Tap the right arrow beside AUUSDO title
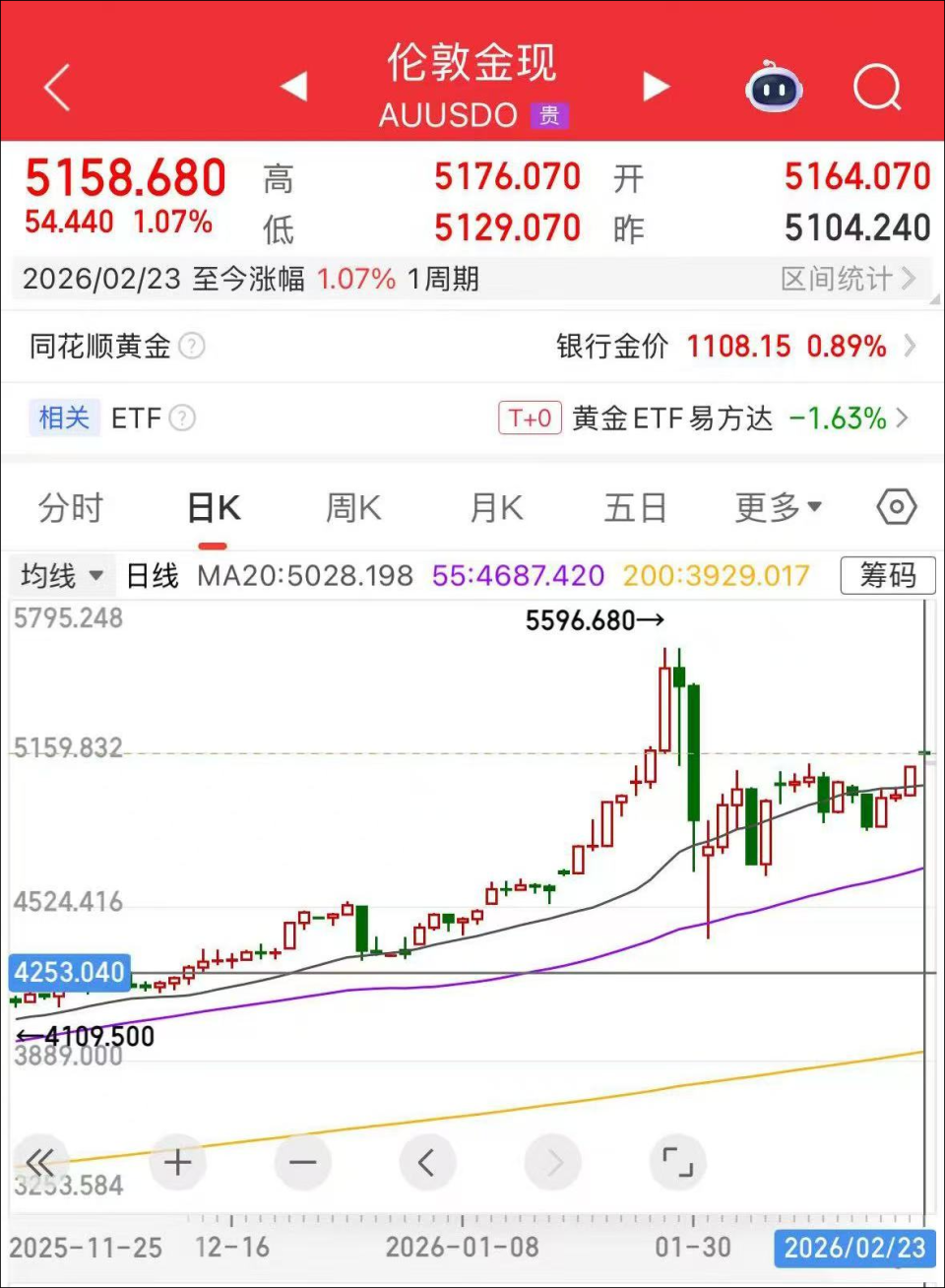945x1288 pixels. (x=655, y=87)
